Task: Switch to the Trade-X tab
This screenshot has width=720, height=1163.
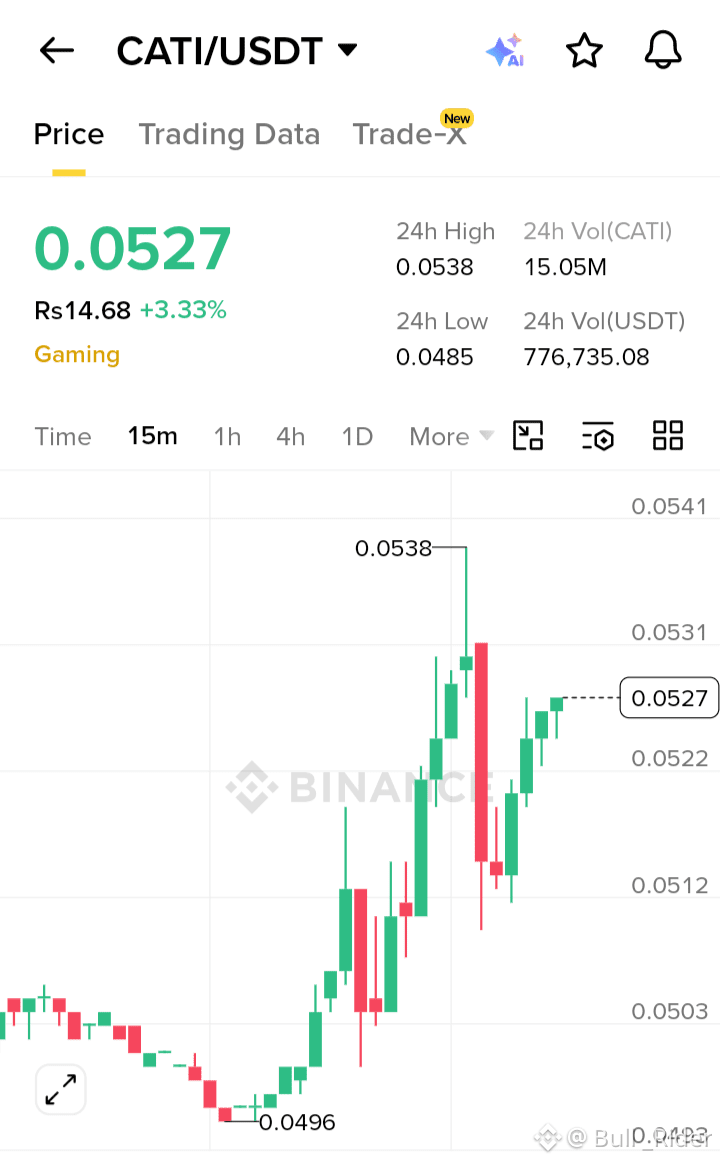Action: pos(410,134)
